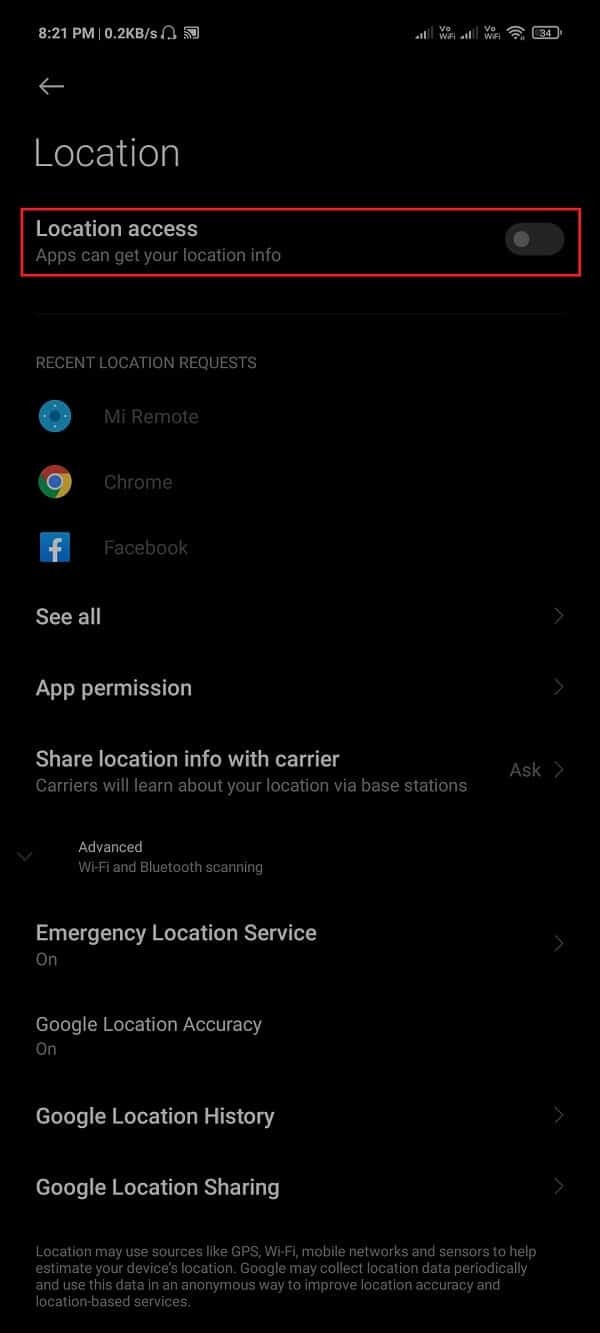This screenshot has height=1333, width=600.
Task: Open Emergency Location Service
Action: [x=300, y=944]
